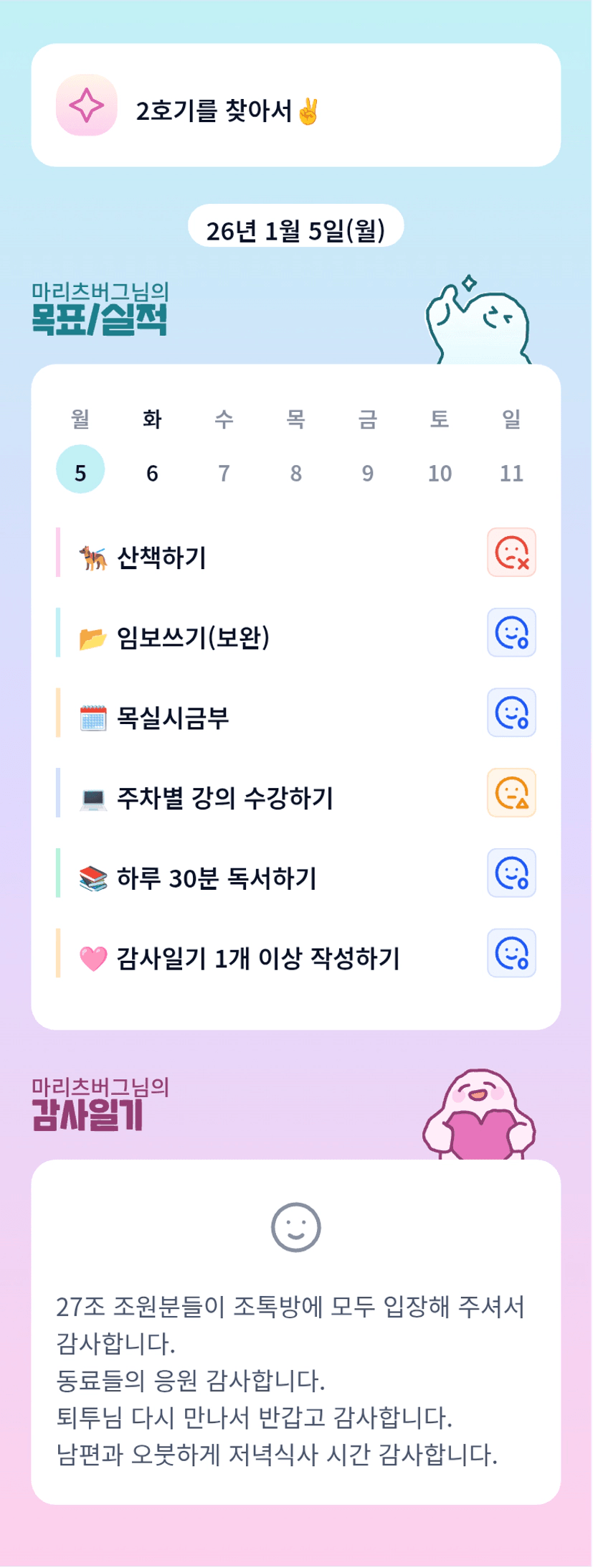
Task: Tap the status icon for 감사일기 1개 이상 작성하기
Action: click(x=511, y=953)
